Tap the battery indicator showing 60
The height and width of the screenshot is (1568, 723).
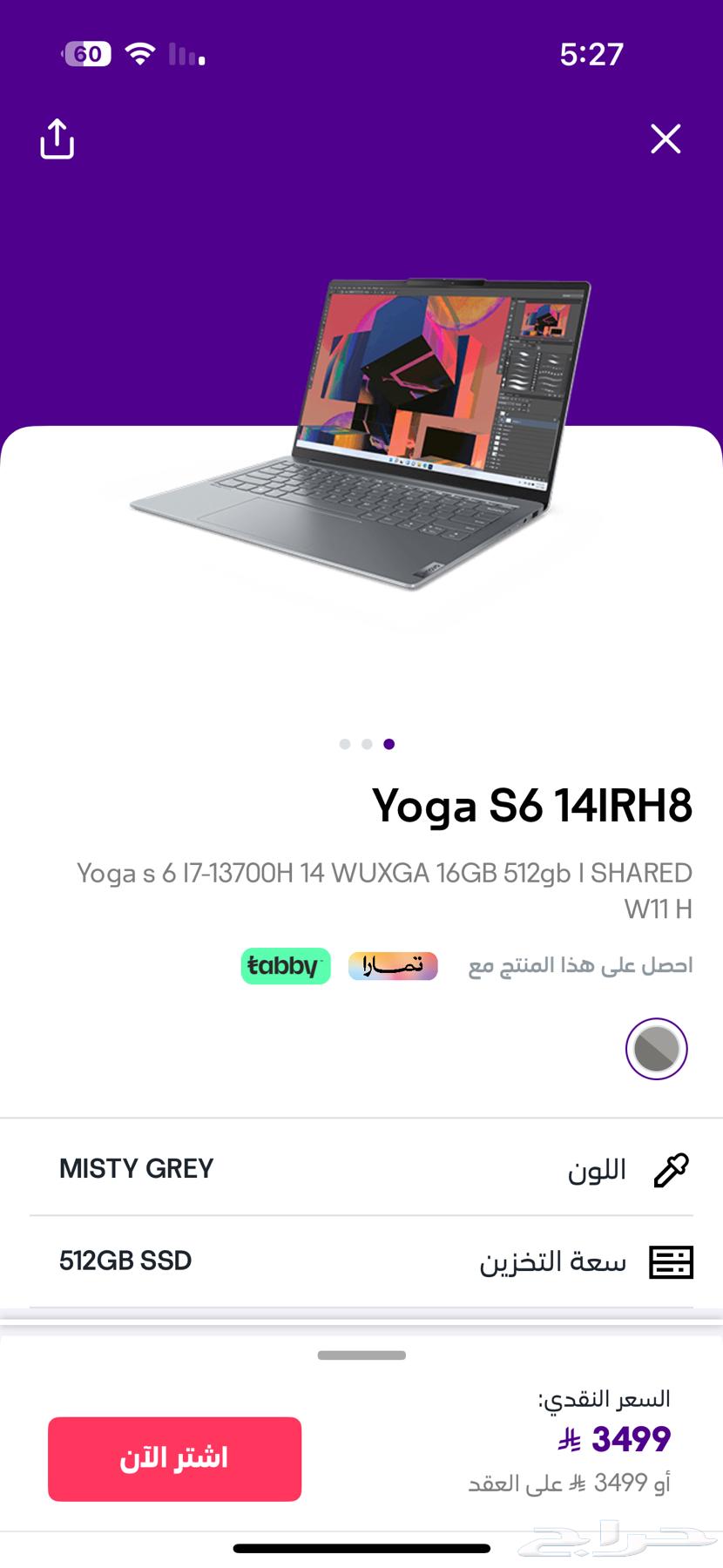86,54
